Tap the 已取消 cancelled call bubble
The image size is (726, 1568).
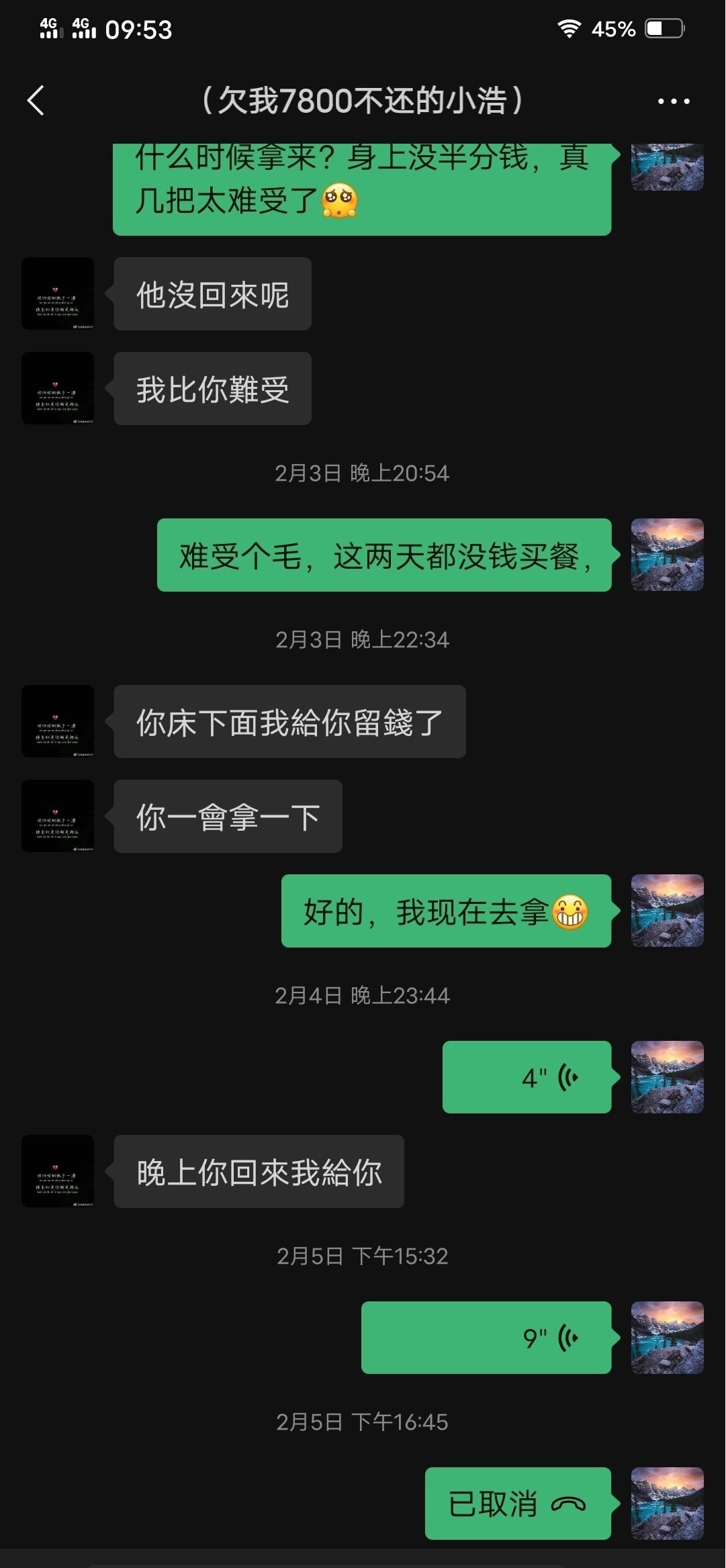tap(518, 1504)
